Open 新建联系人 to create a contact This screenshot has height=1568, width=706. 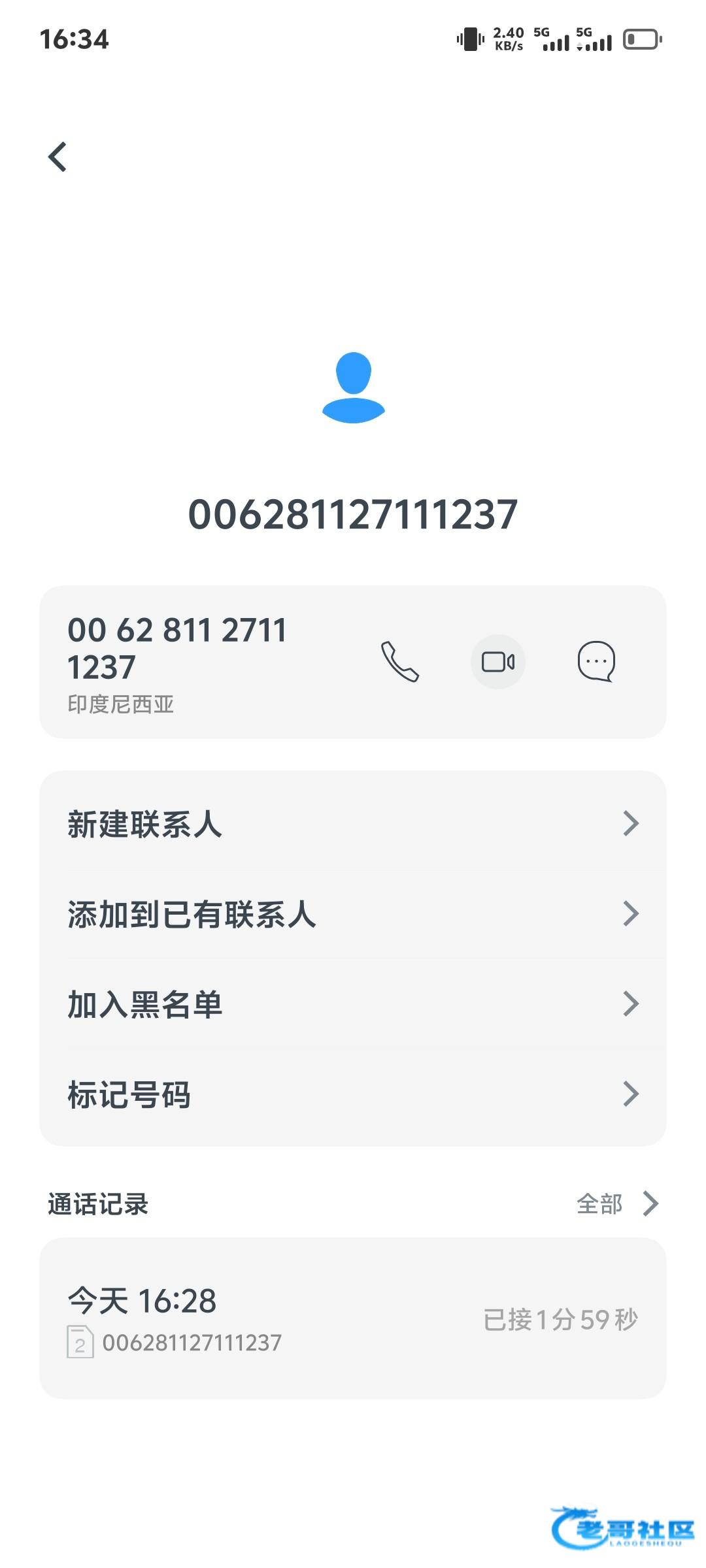click(x=353, y=824)
